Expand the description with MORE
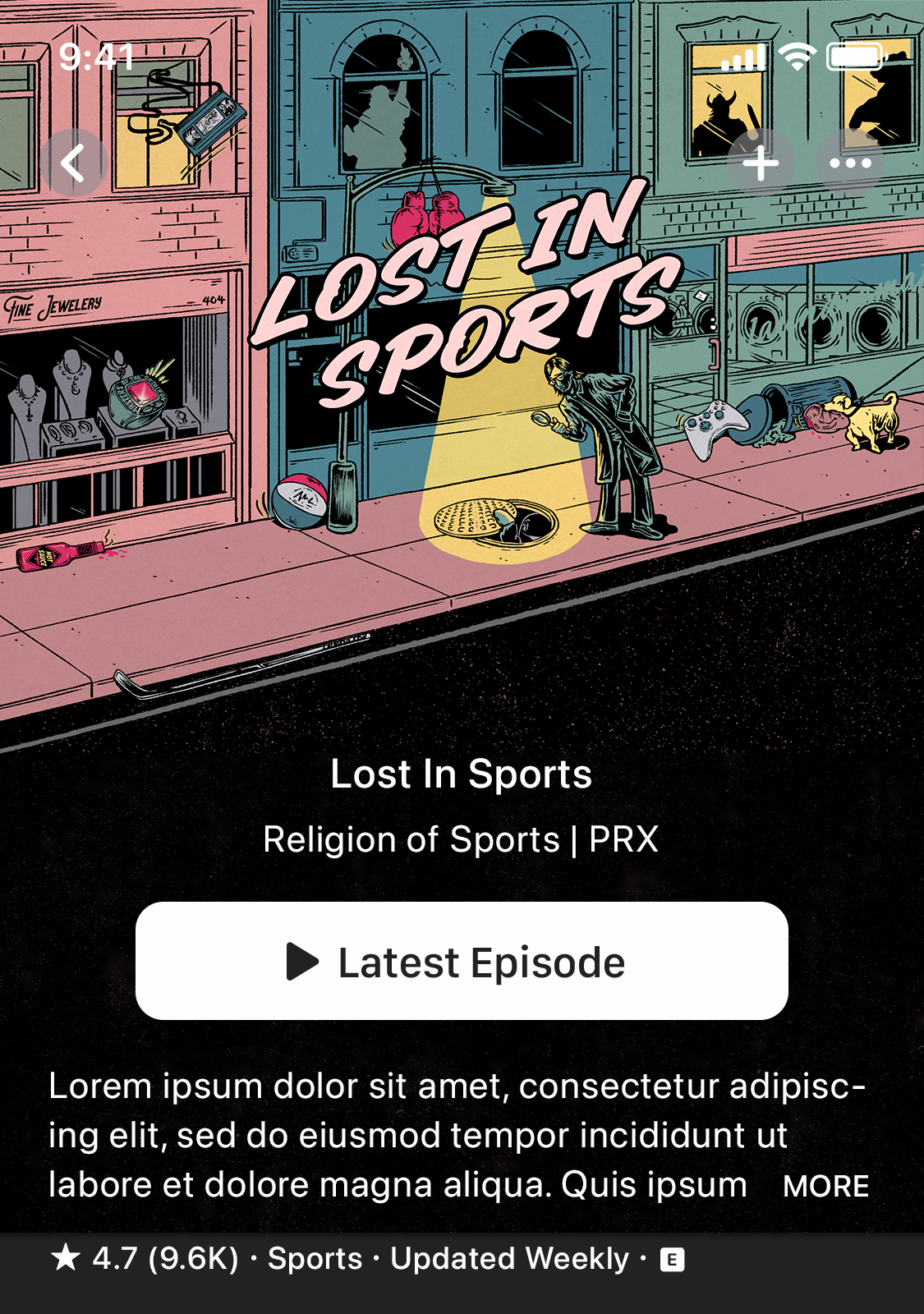 coord(825,1186)
